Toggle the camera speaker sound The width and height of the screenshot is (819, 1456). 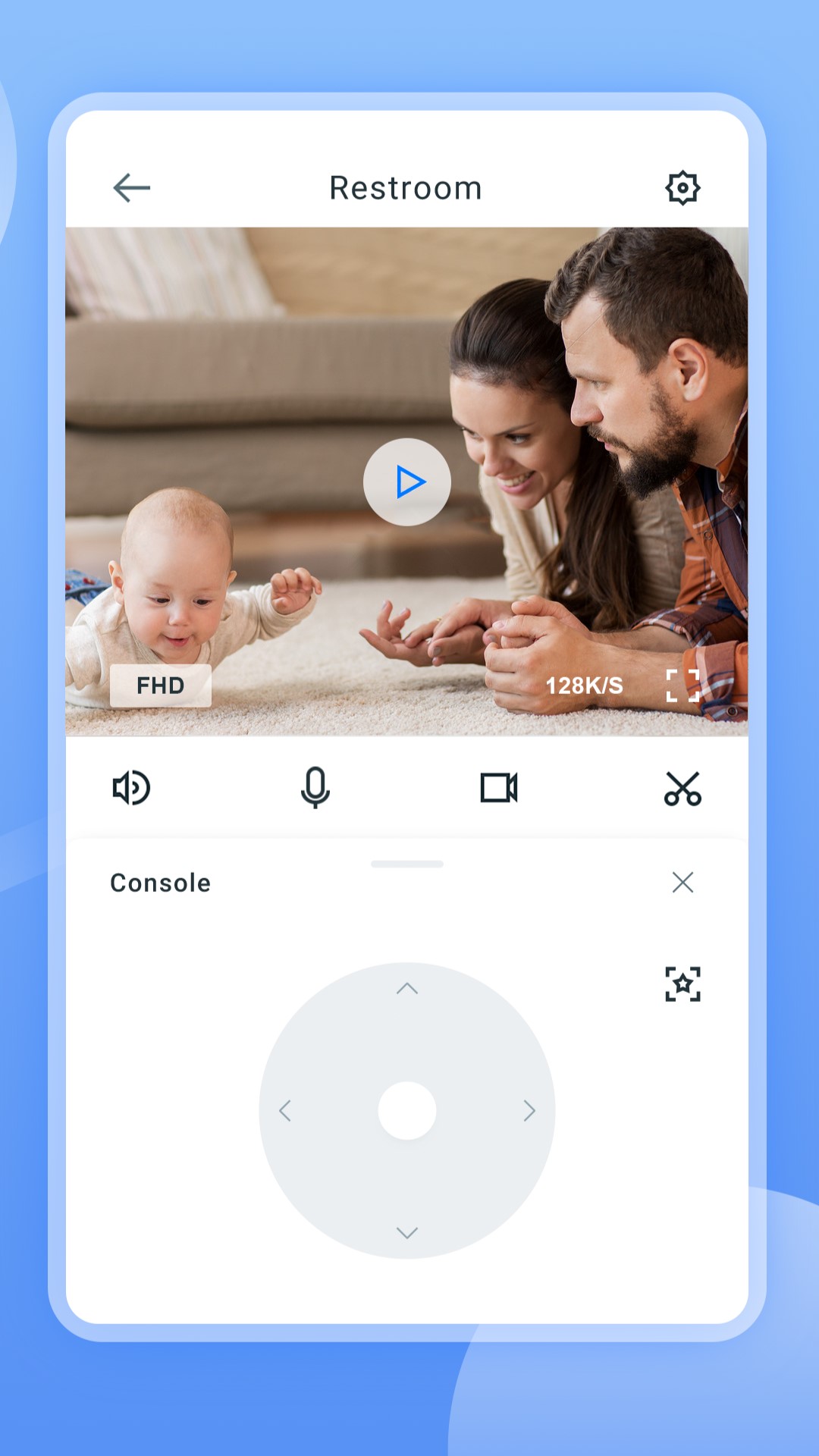tap(132, 788)
